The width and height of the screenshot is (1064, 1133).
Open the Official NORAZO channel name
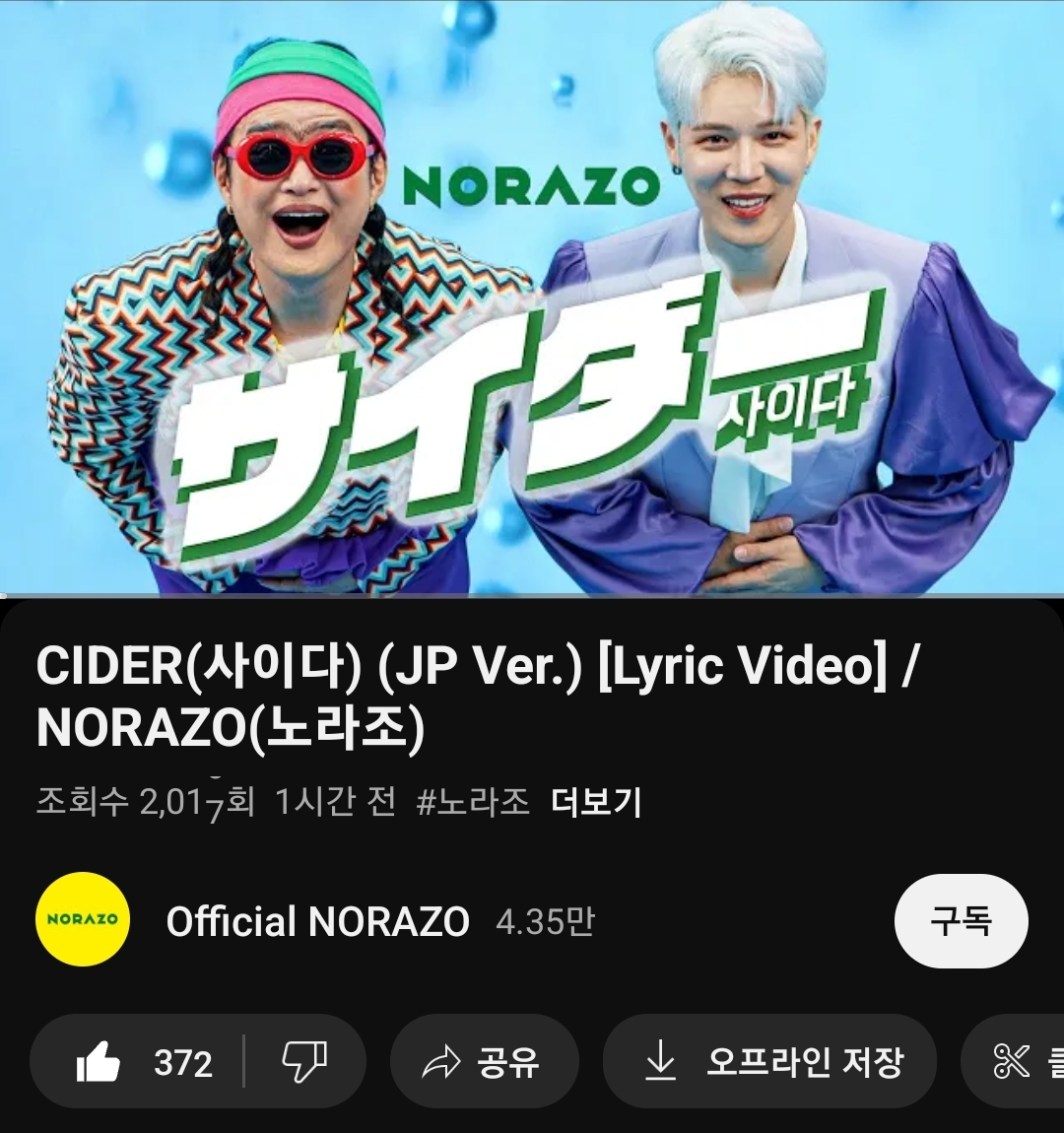(x=318, y=921)
